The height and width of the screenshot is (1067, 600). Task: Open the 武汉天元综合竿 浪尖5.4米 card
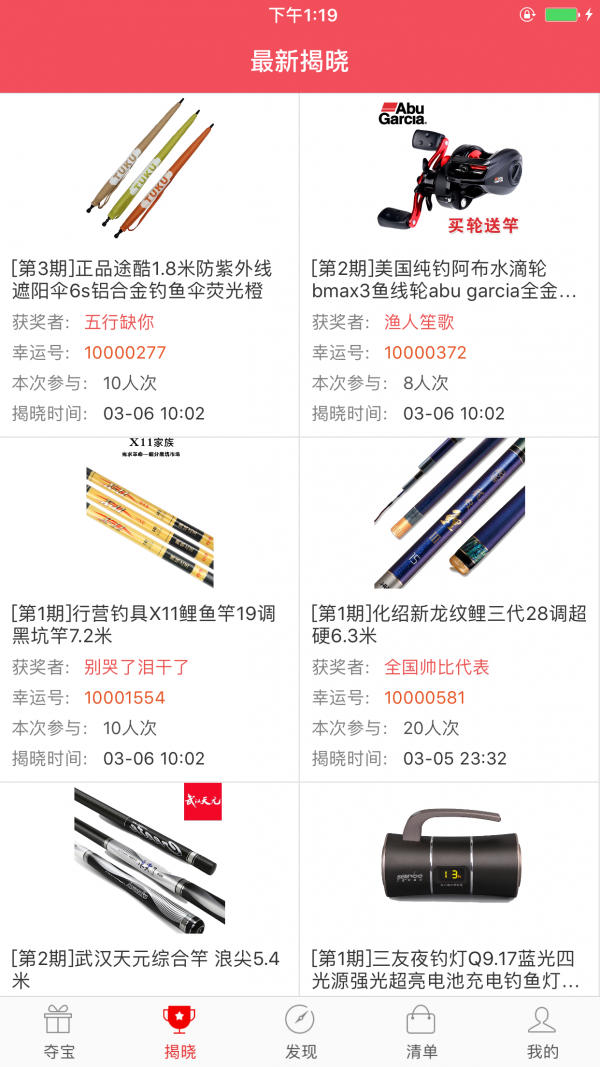pyautogui.click(x=150, y=890)
